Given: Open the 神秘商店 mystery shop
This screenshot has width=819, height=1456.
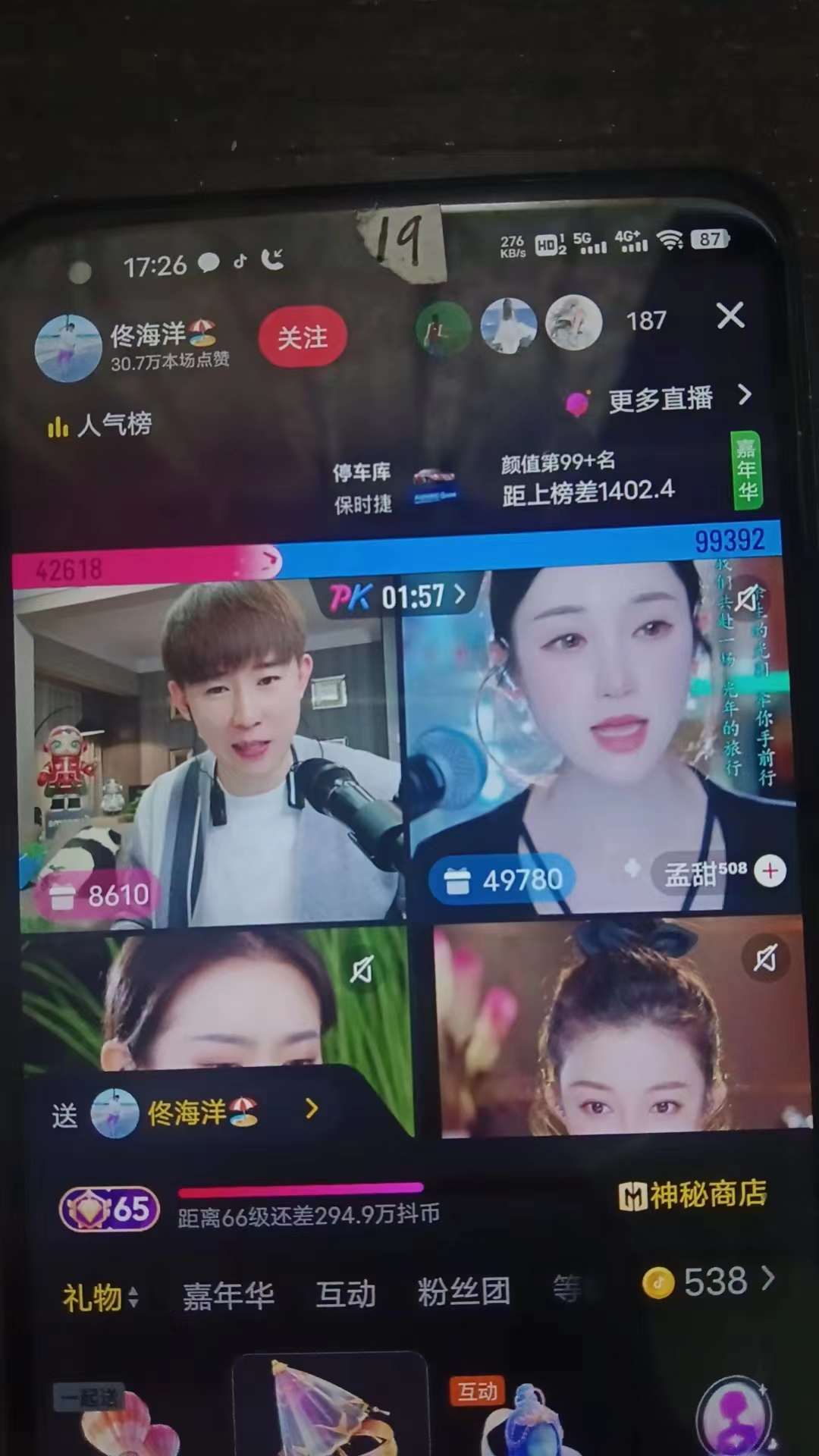Looking at the screenshot, I should pyautogui.click(x=693, y=1194).
